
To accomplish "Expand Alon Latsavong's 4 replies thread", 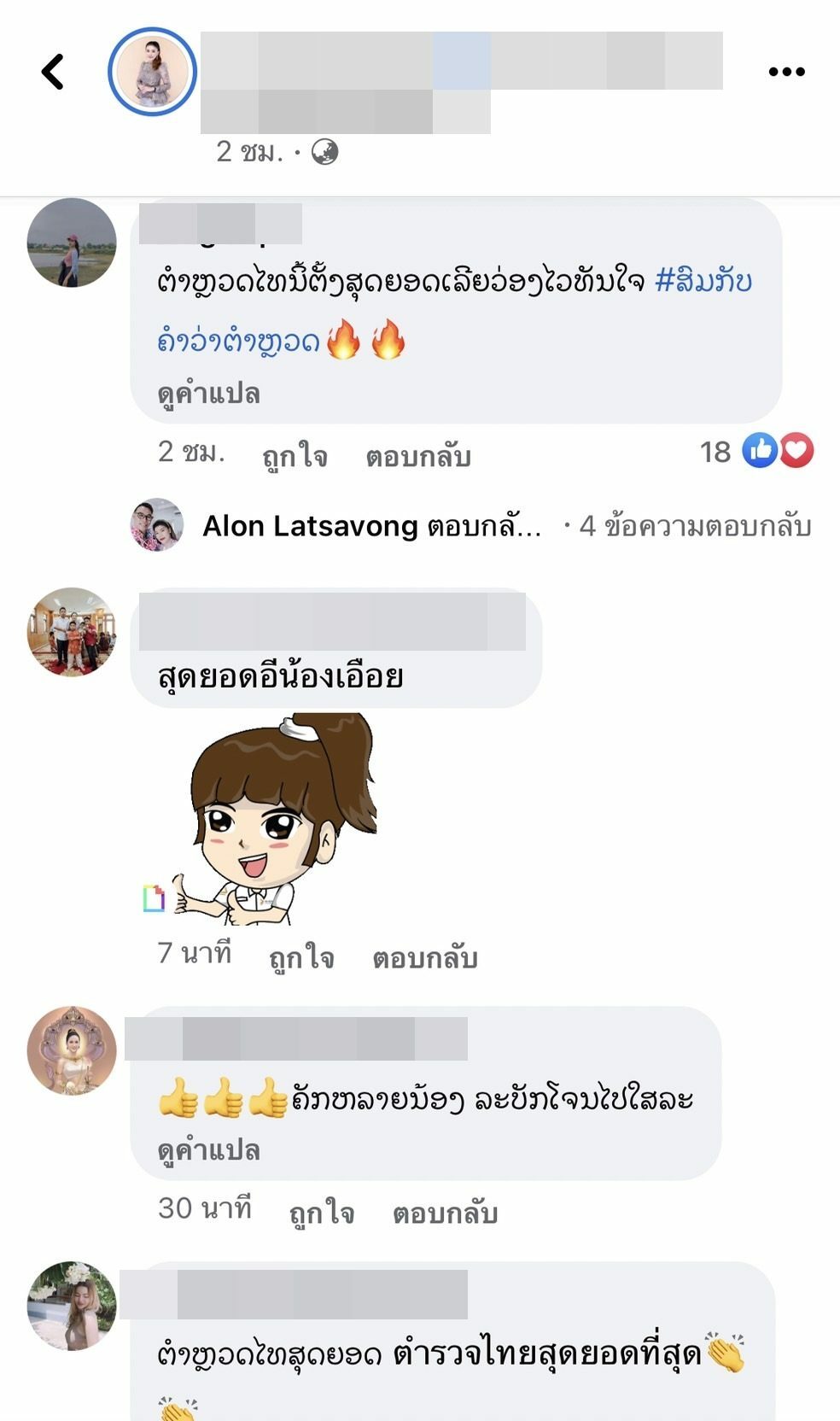I will pyautogui.click(x=693, y=526).
